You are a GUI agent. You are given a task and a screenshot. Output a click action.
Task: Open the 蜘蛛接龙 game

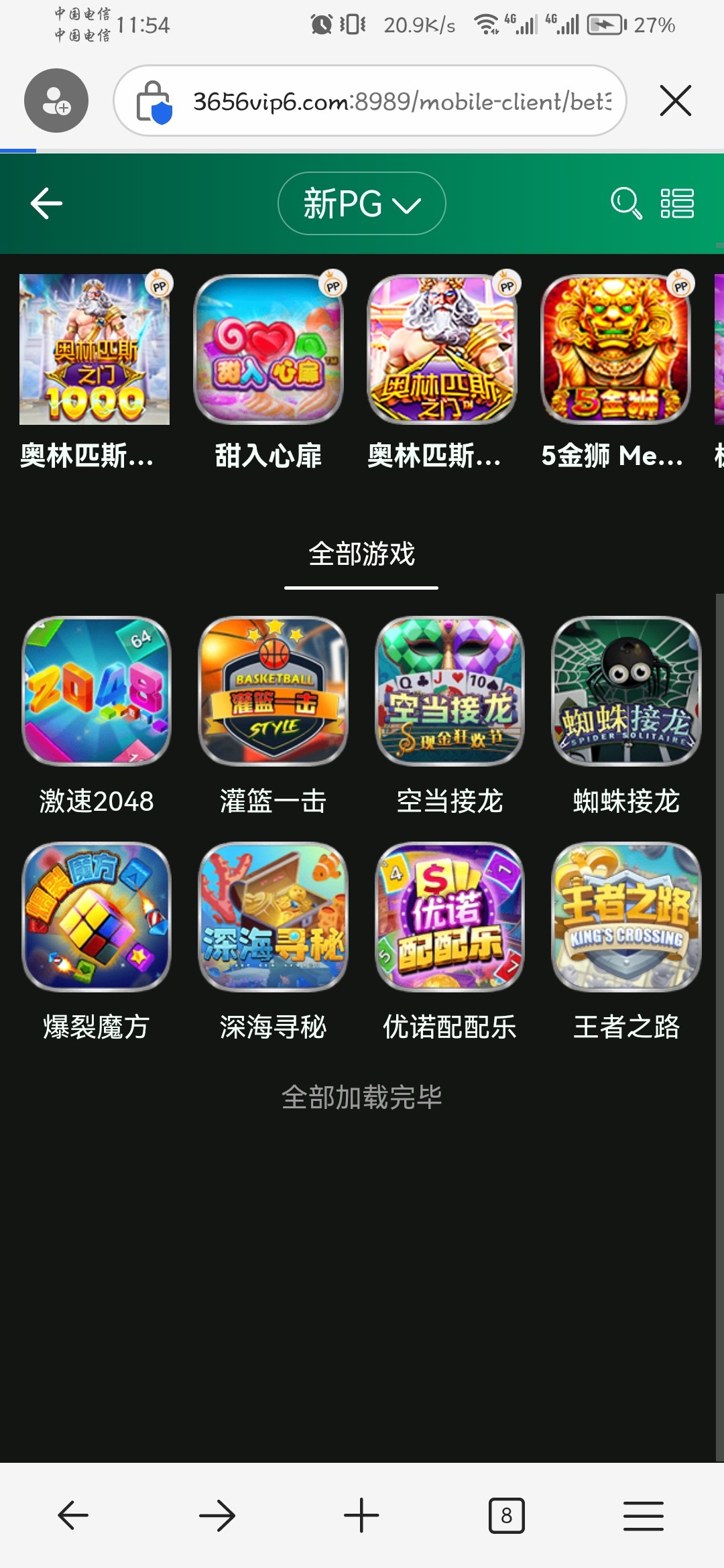(x=626, y=692)
